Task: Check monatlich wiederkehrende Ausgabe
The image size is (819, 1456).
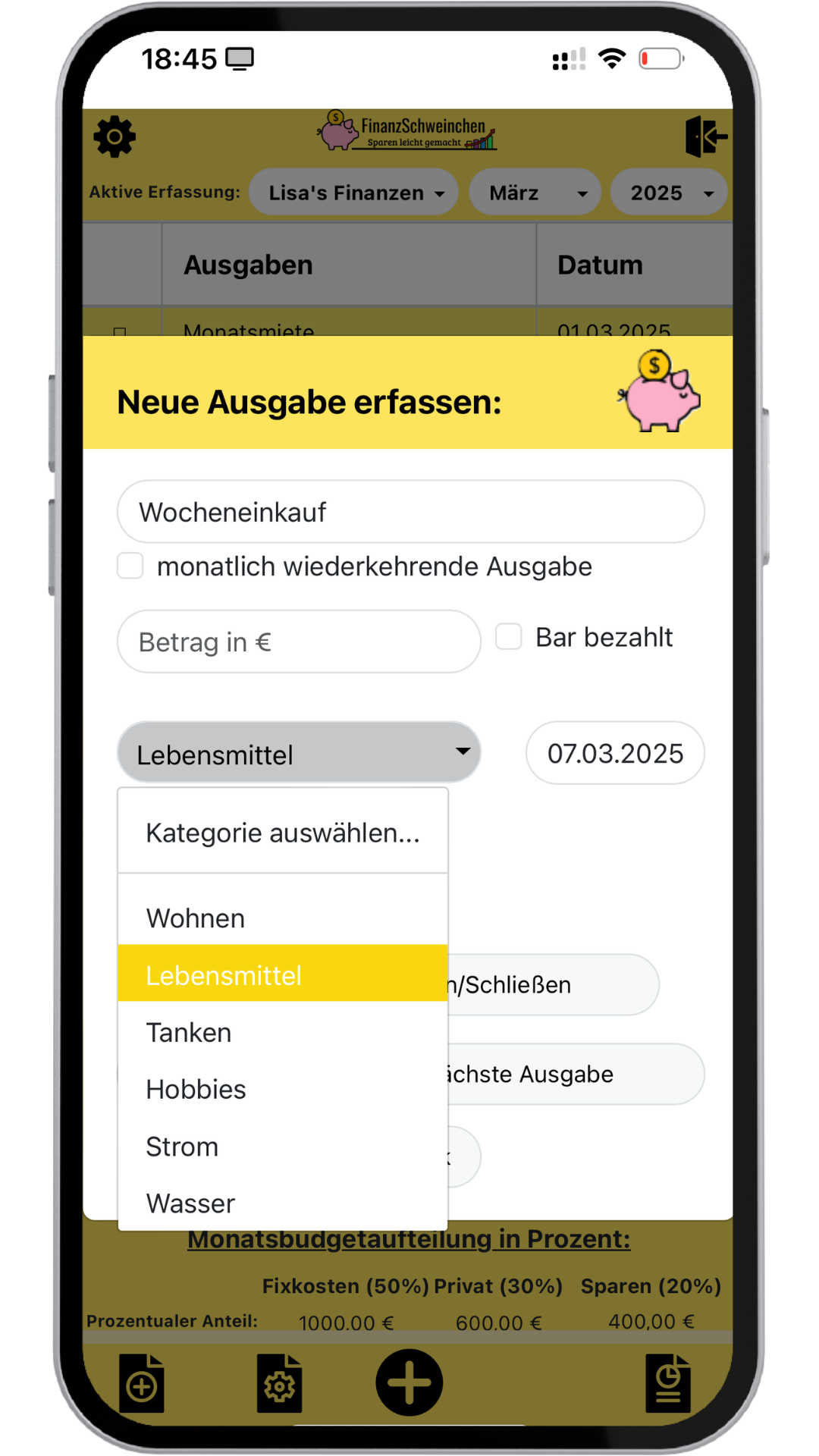Action: pyautogui.click(x=130, y=566)
